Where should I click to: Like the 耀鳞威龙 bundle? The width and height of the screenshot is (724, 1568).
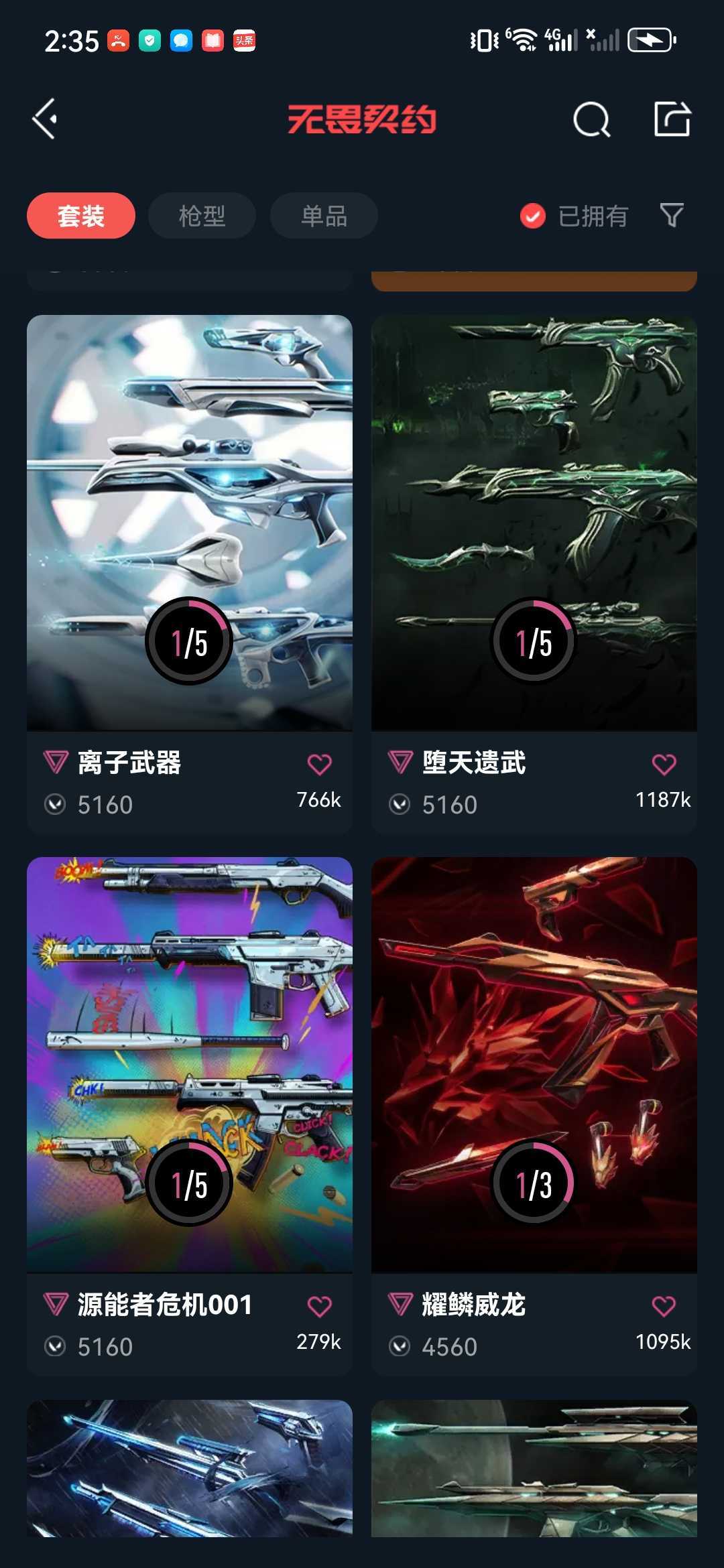664,1306
